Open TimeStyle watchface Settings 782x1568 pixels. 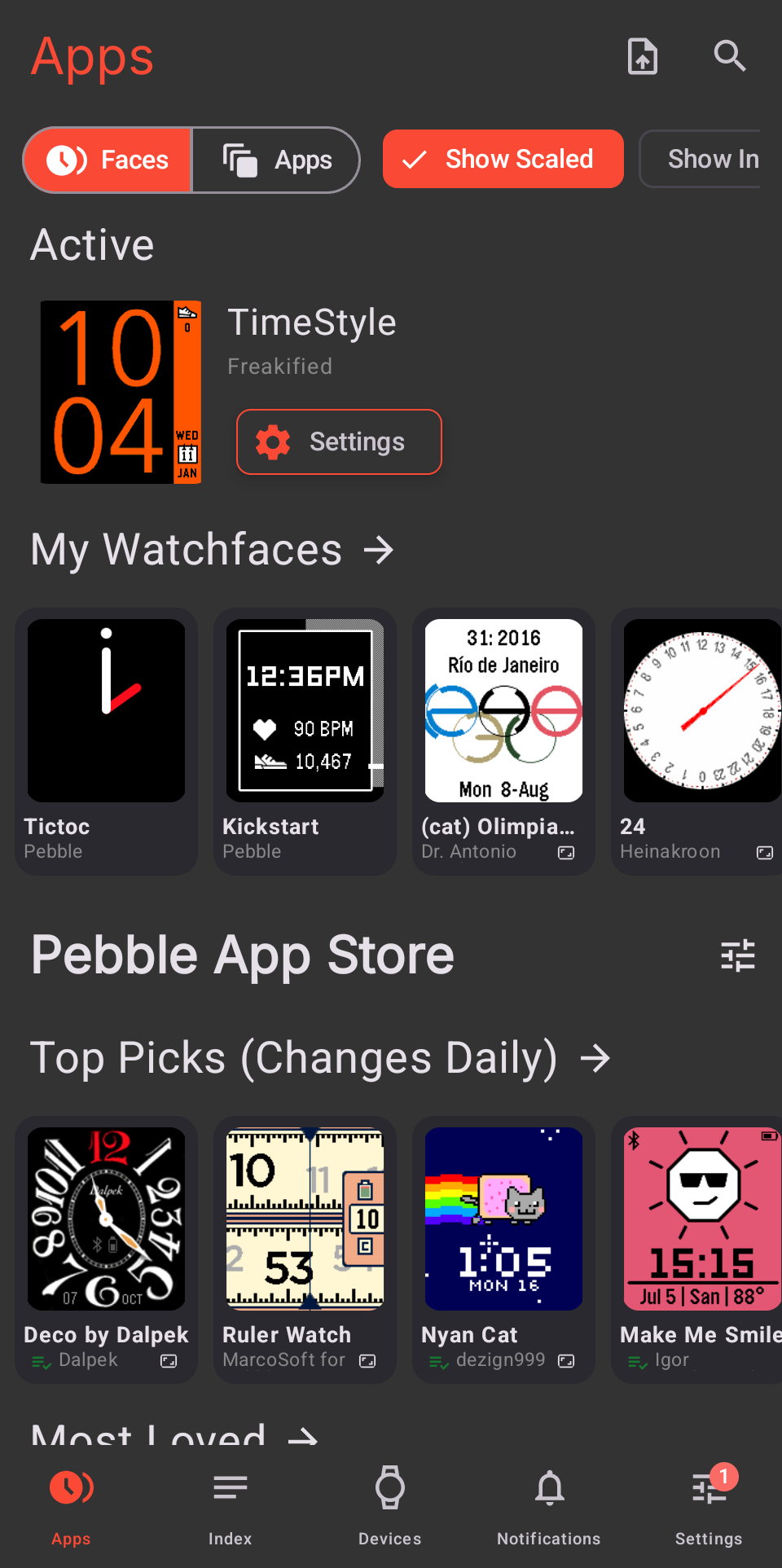pyautogui.click(x=339, y=441)
